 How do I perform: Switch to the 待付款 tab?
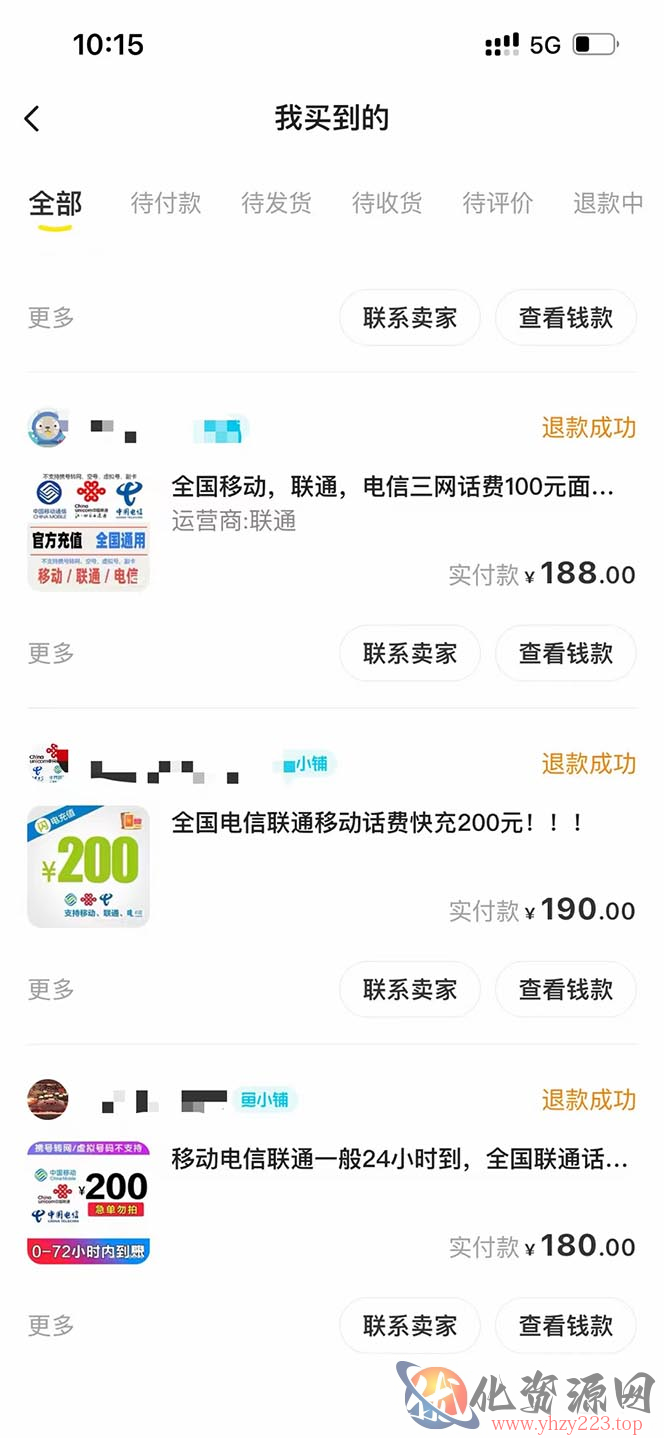click(166, 203)
